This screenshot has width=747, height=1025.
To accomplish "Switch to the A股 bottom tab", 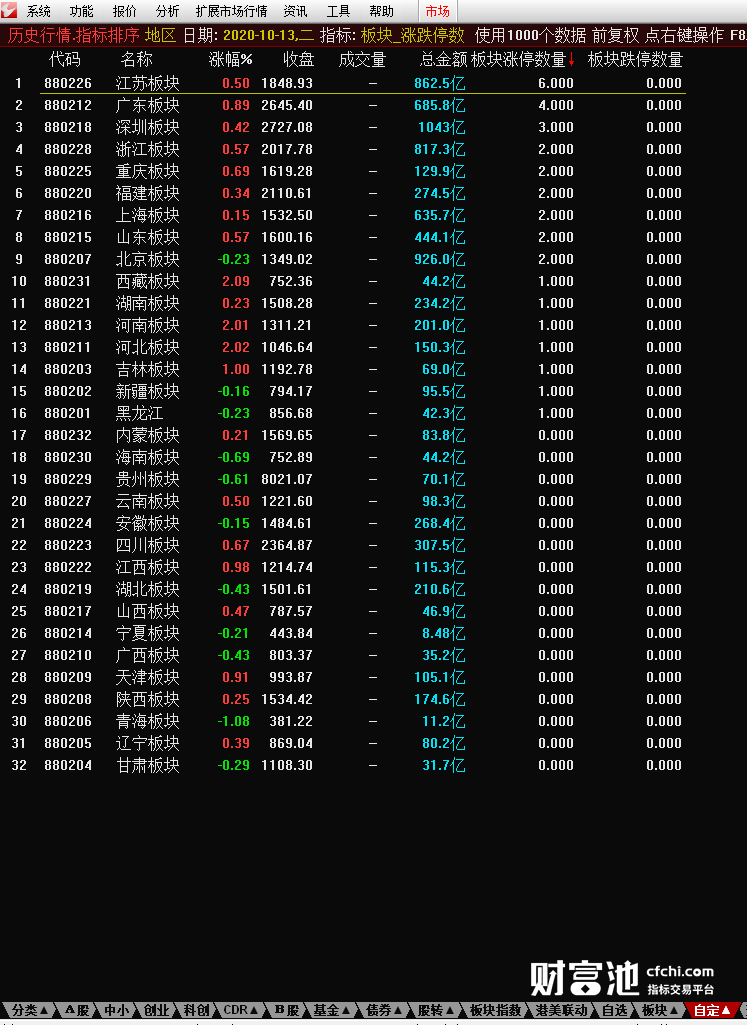I will point(76,1010).
